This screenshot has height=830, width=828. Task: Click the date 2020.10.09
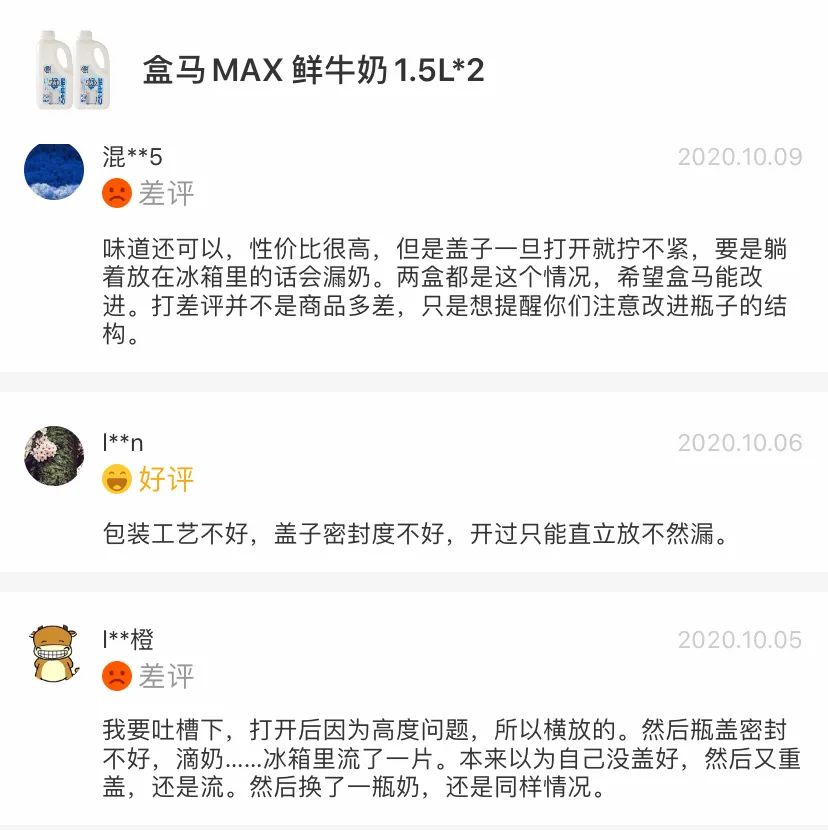[740, 155]
